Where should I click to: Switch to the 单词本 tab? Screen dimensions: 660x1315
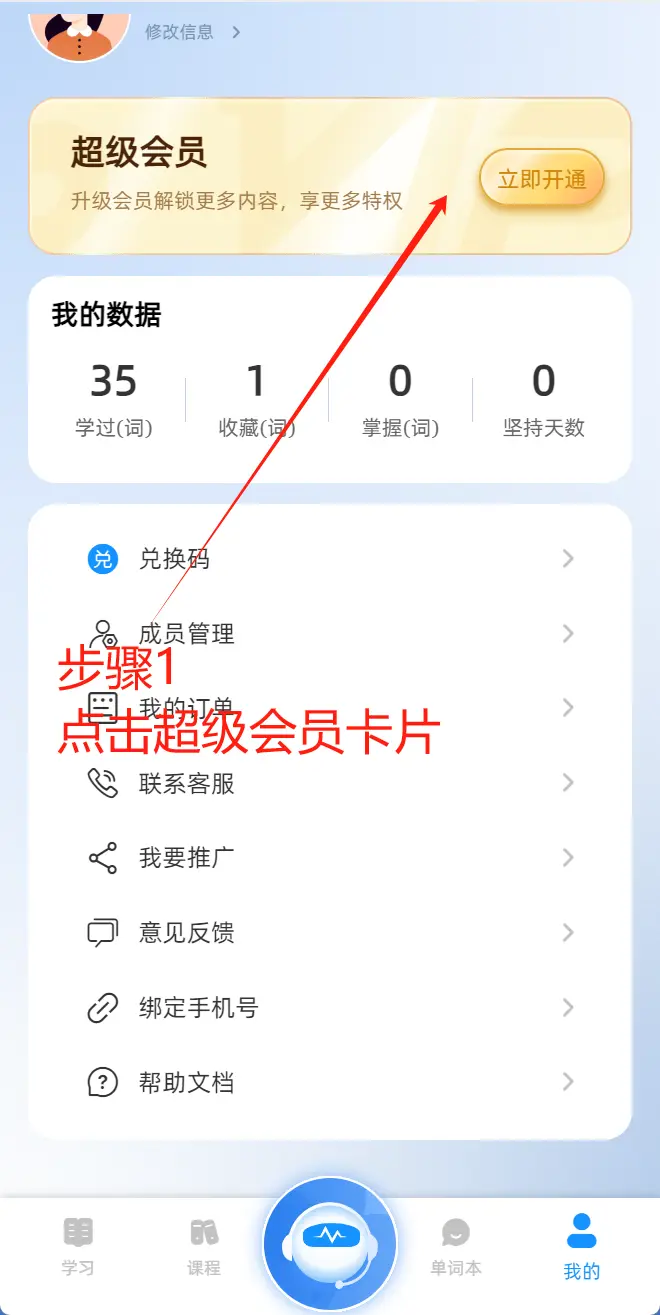pyautogui.click(x=456, y=1246)
